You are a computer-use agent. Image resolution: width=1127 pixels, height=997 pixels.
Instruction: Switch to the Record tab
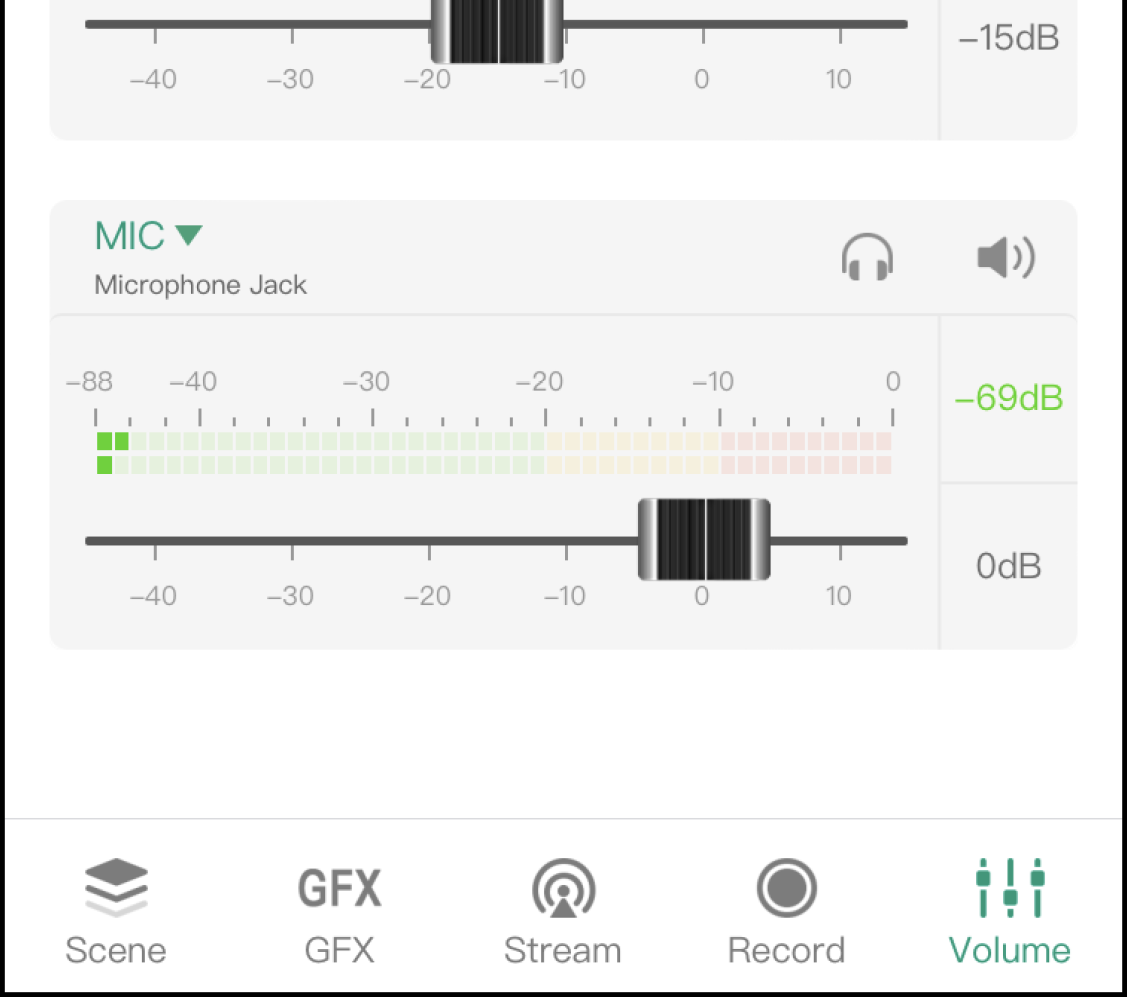point(786,911)
